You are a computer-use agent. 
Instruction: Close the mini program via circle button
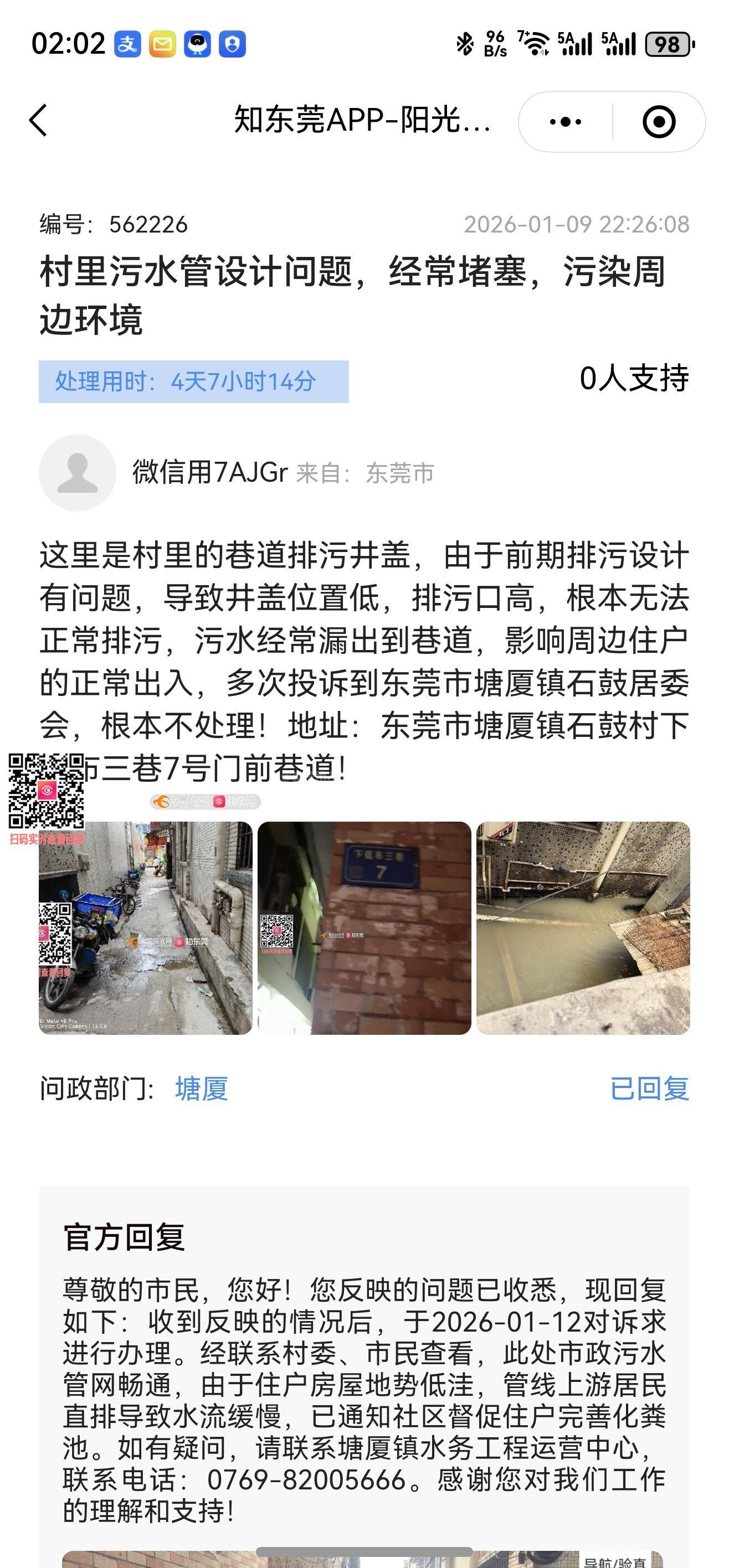click(x=659, y=122)
